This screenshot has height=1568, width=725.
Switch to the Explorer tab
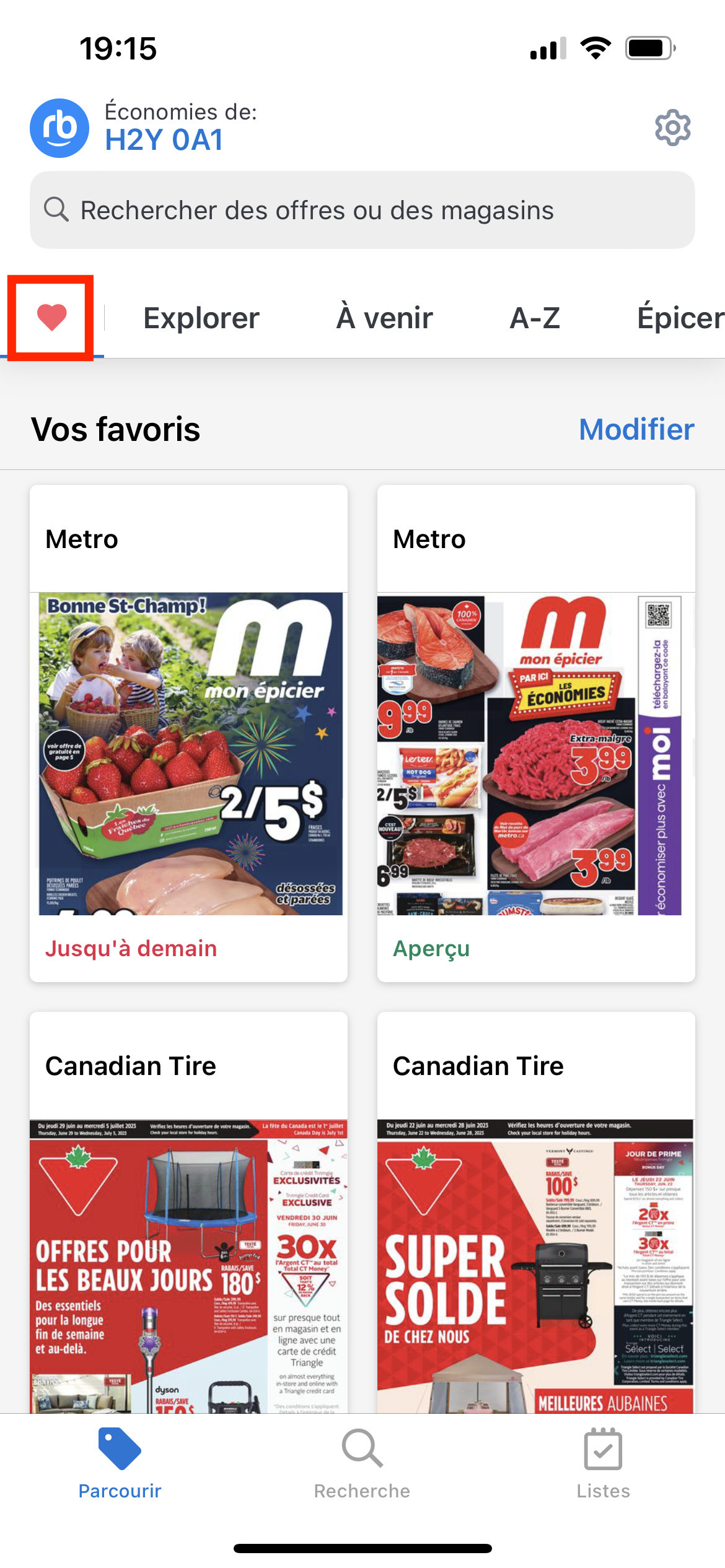pos(201,318)
